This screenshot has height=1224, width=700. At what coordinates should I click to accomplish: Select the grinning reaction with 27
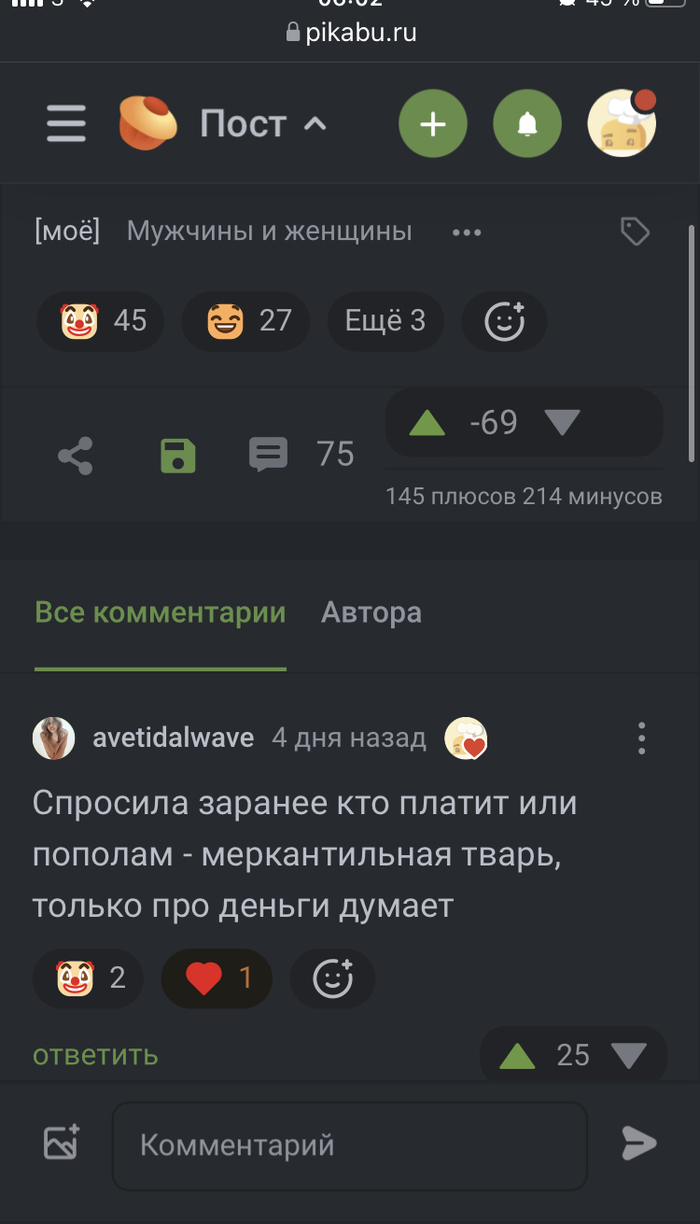[247, 321]
